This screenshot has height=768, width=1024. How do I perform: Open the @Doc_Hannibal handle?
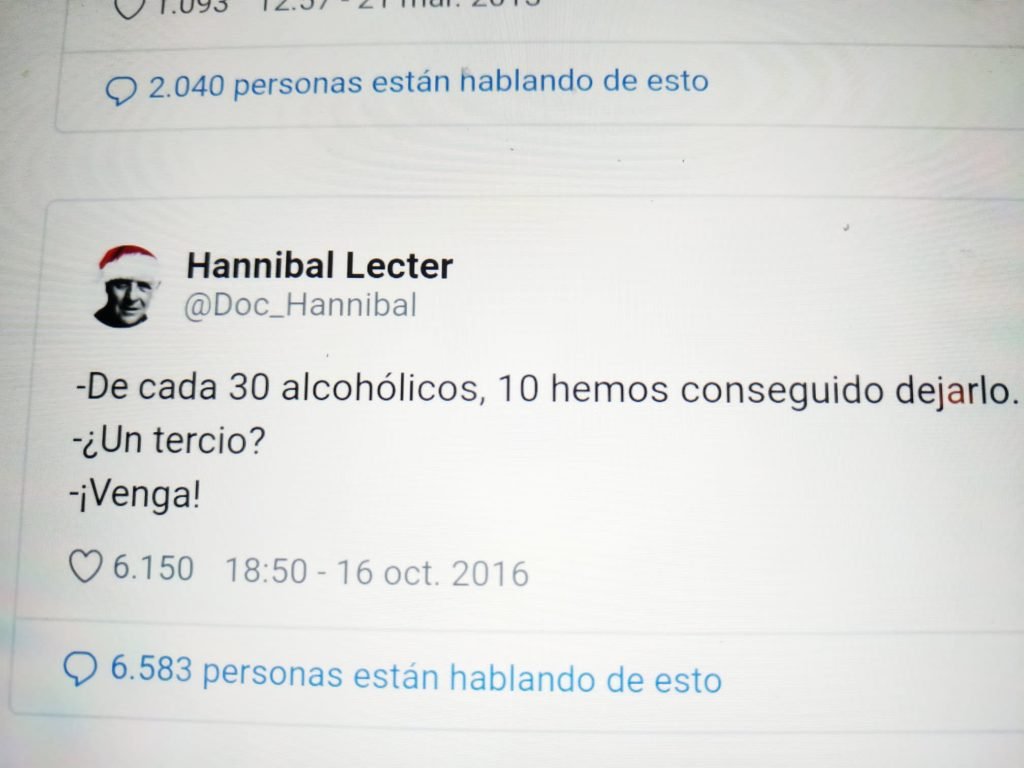tap(300, 305)
